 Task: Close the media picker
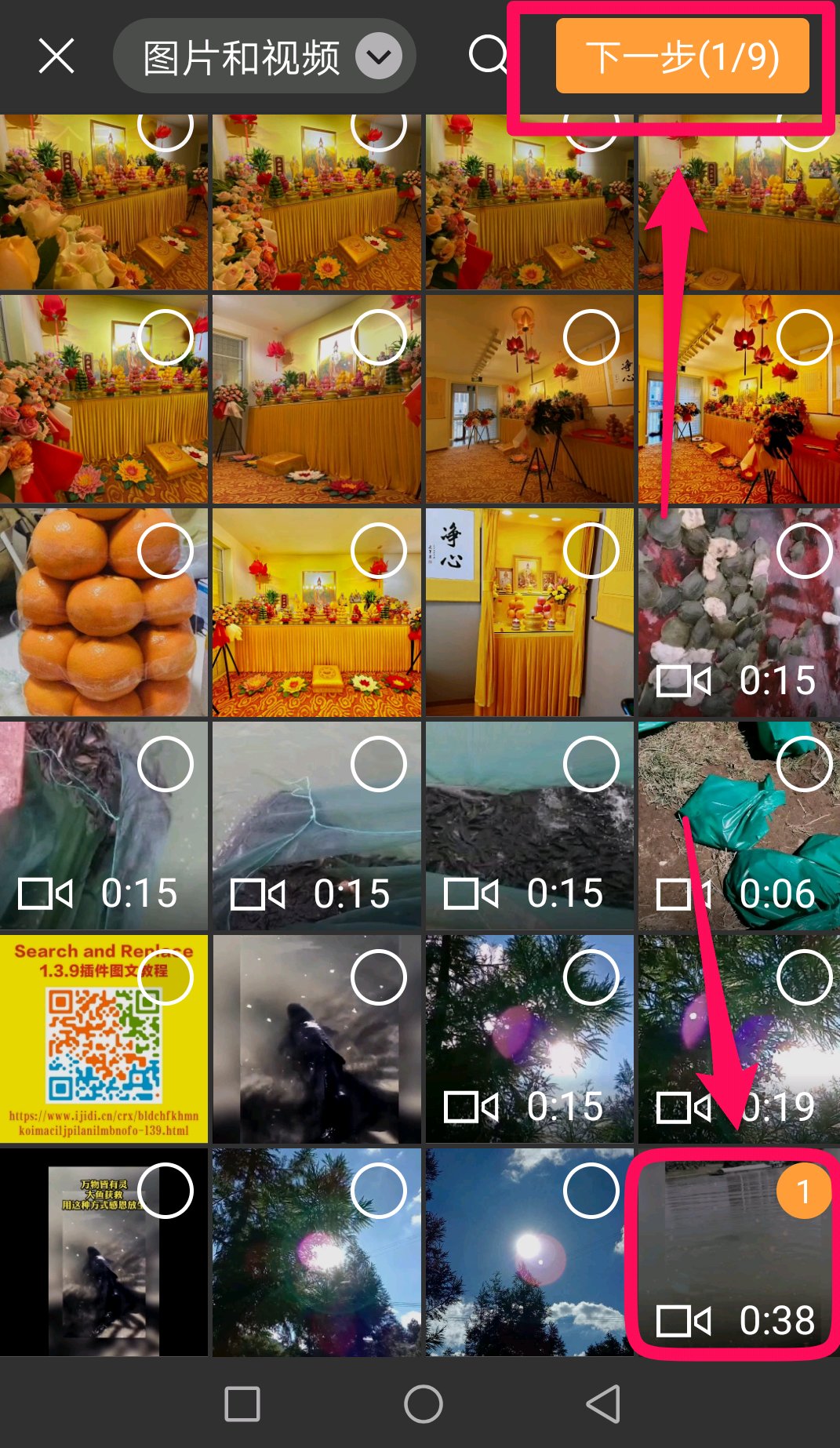point(56,56)
